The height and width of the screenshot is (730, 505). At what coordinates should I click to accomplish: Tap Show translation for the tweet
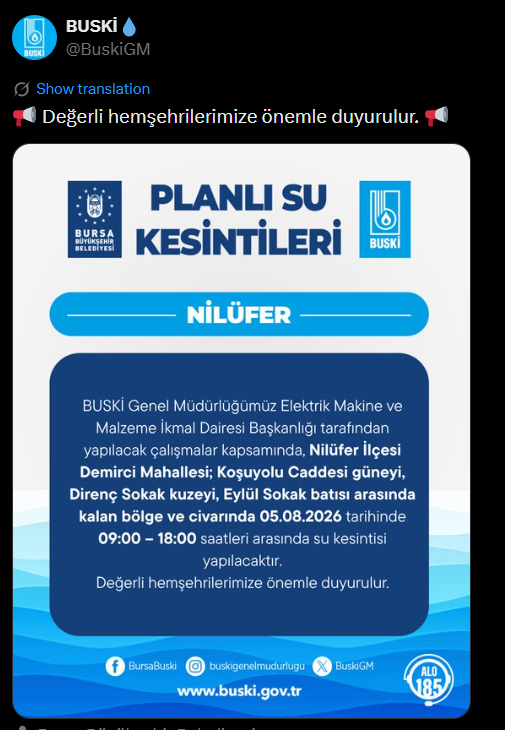(x=93, y=89)
